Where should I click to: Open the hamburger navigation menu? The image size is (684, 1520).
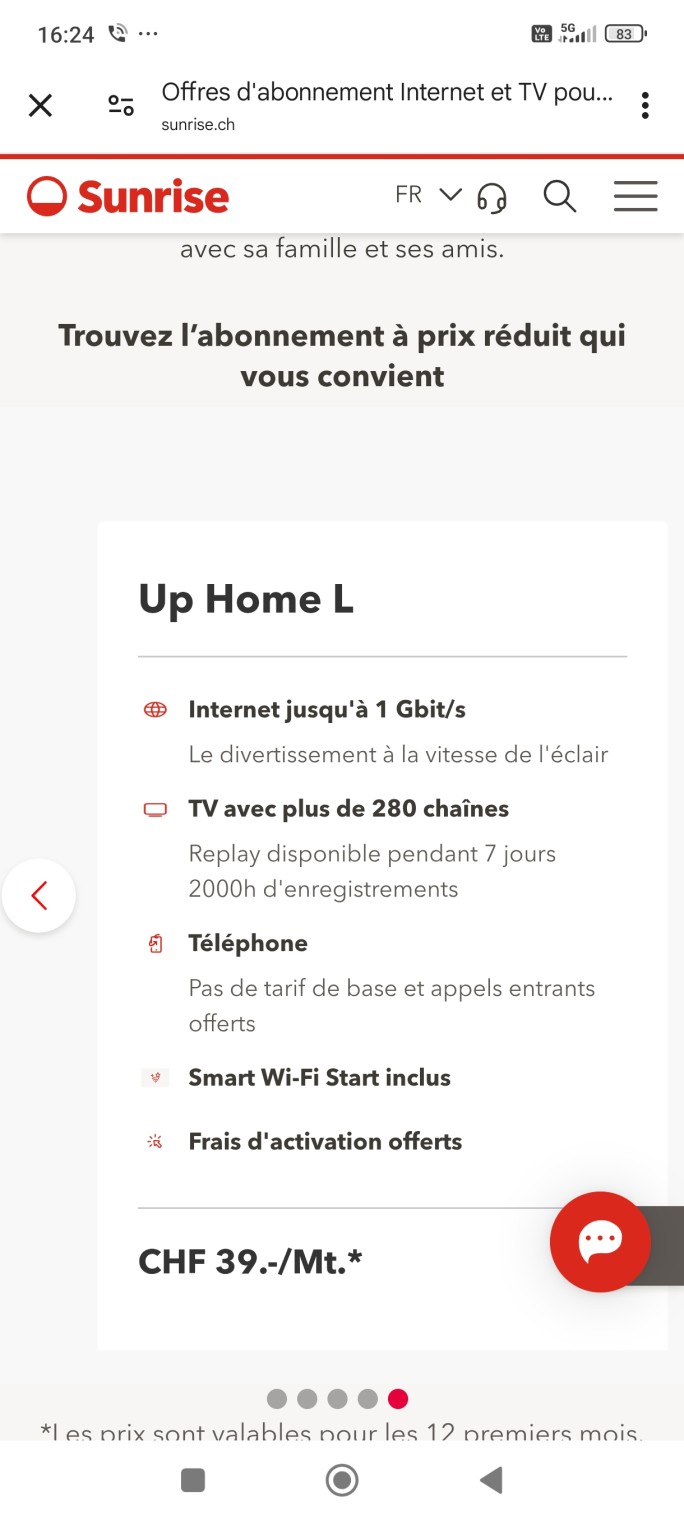(635, 196)
